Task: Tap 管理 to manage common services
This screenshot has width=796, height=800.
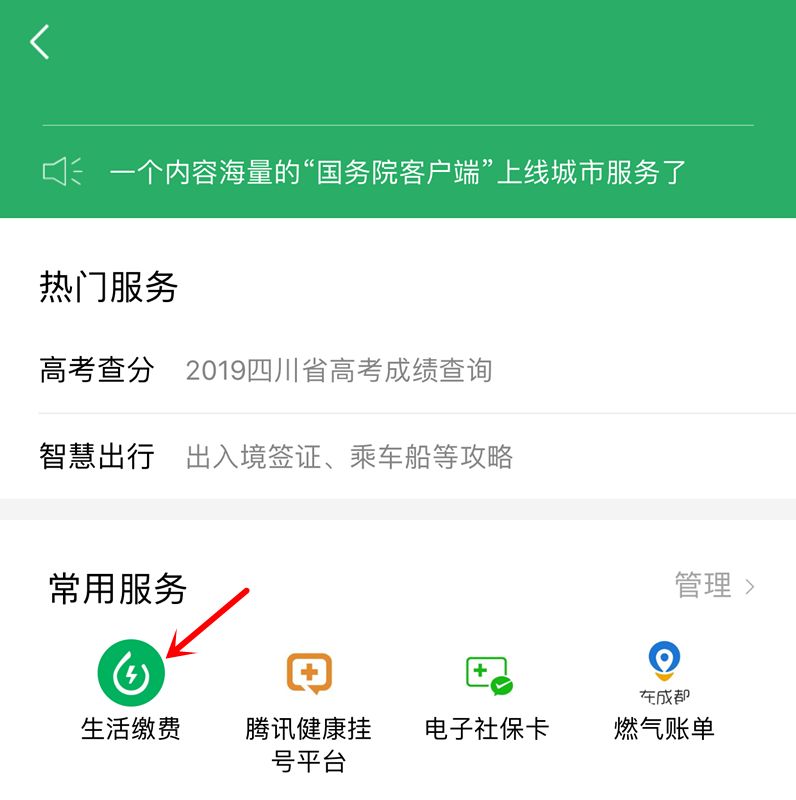Action: click(714, 586)
